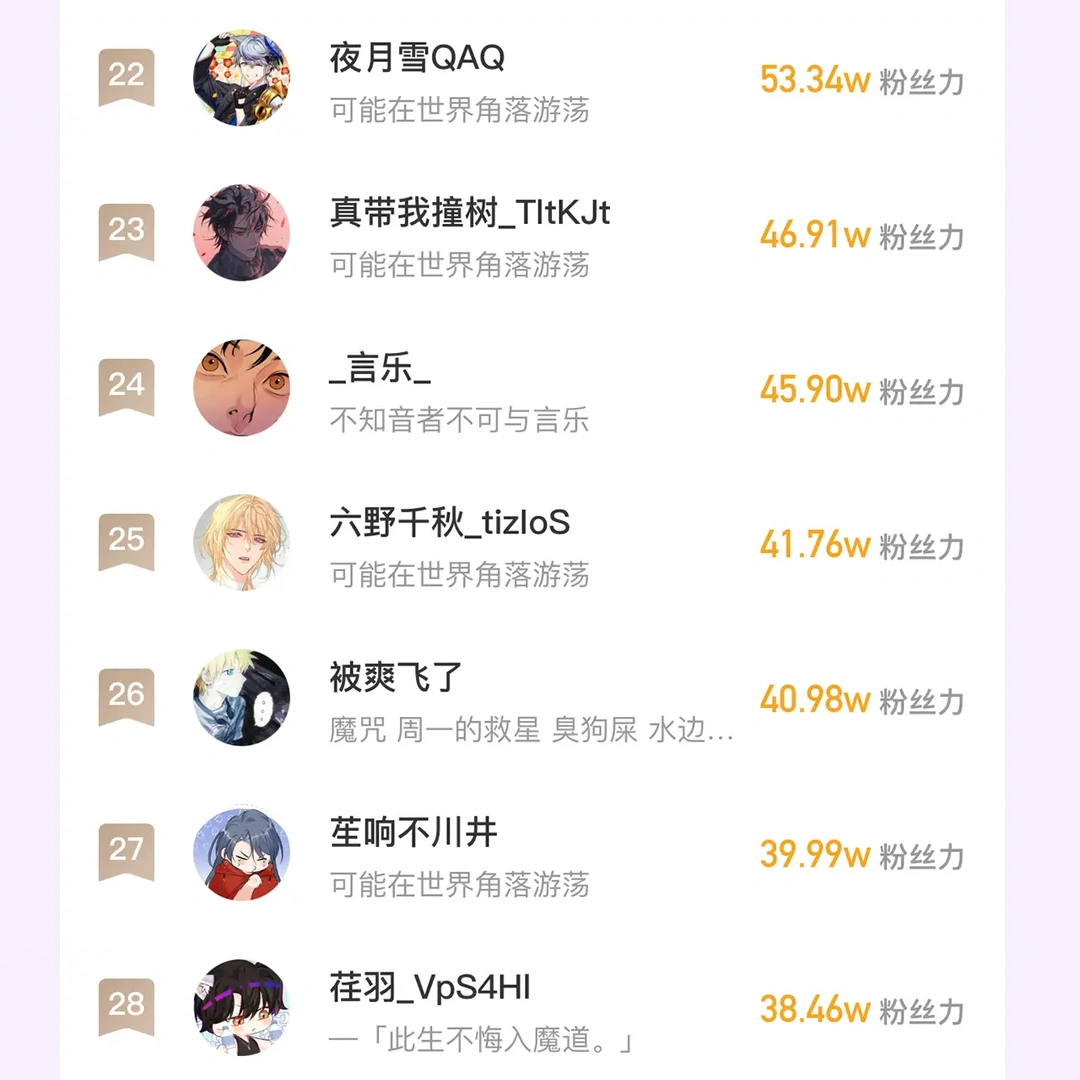View the user _言乐_ ranked 24
The width and height of the screenshot is (1080, 1080).
[532, 388]
